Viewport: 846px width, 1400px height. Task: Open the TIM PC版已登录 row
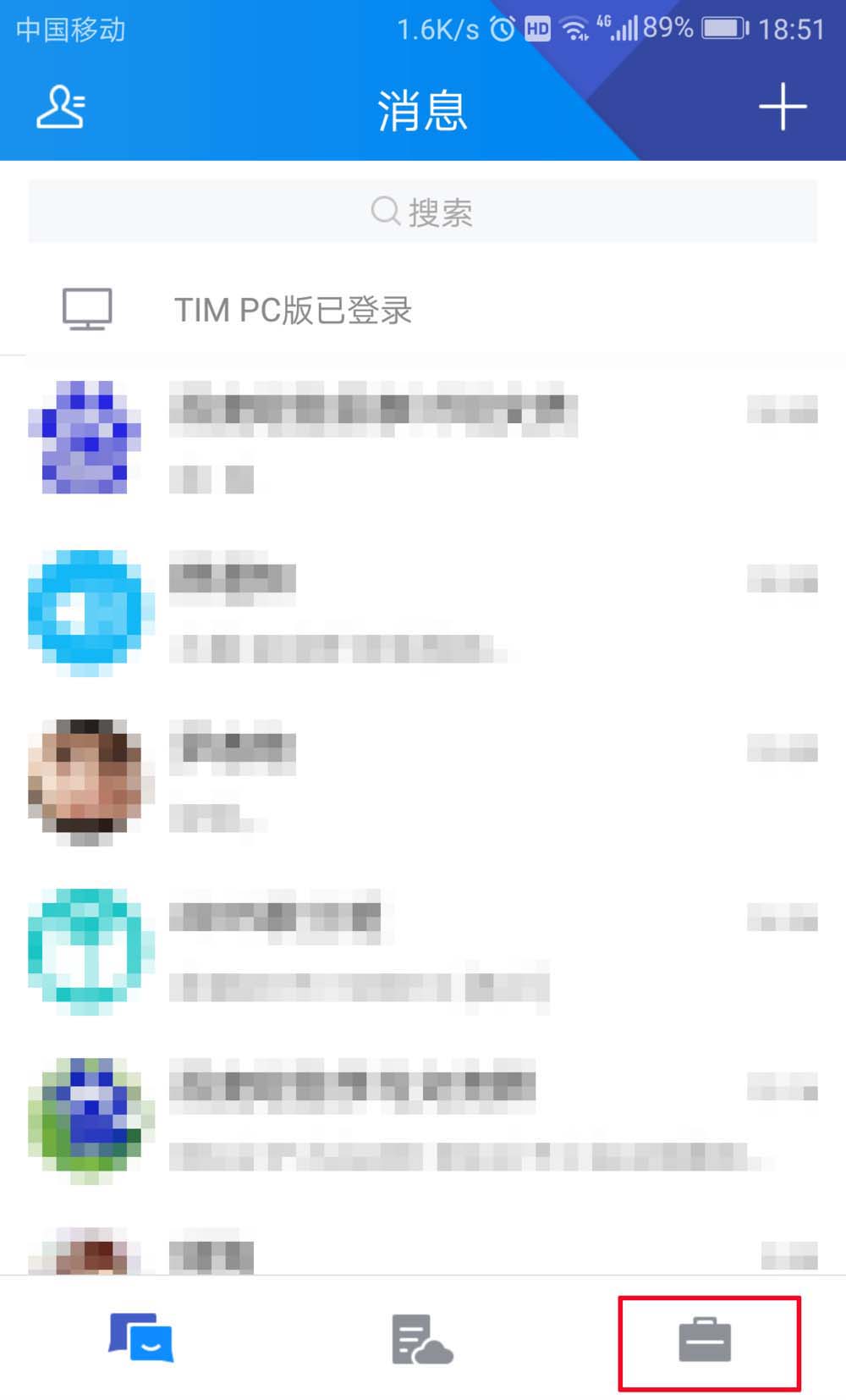423,310
